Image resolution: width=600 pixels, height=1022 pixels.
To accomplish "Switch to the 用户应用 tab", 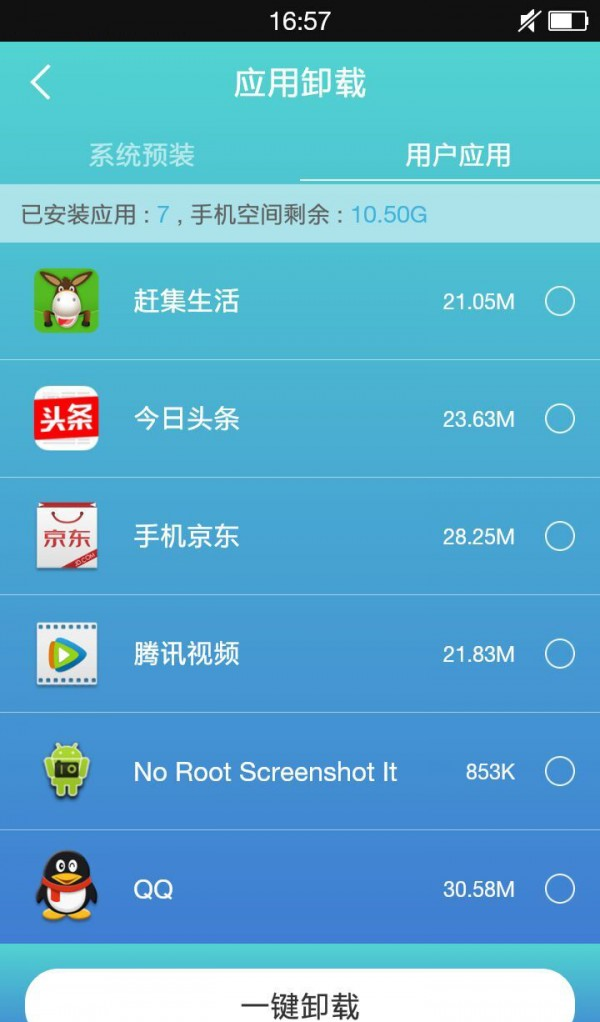I will [458, 155].
